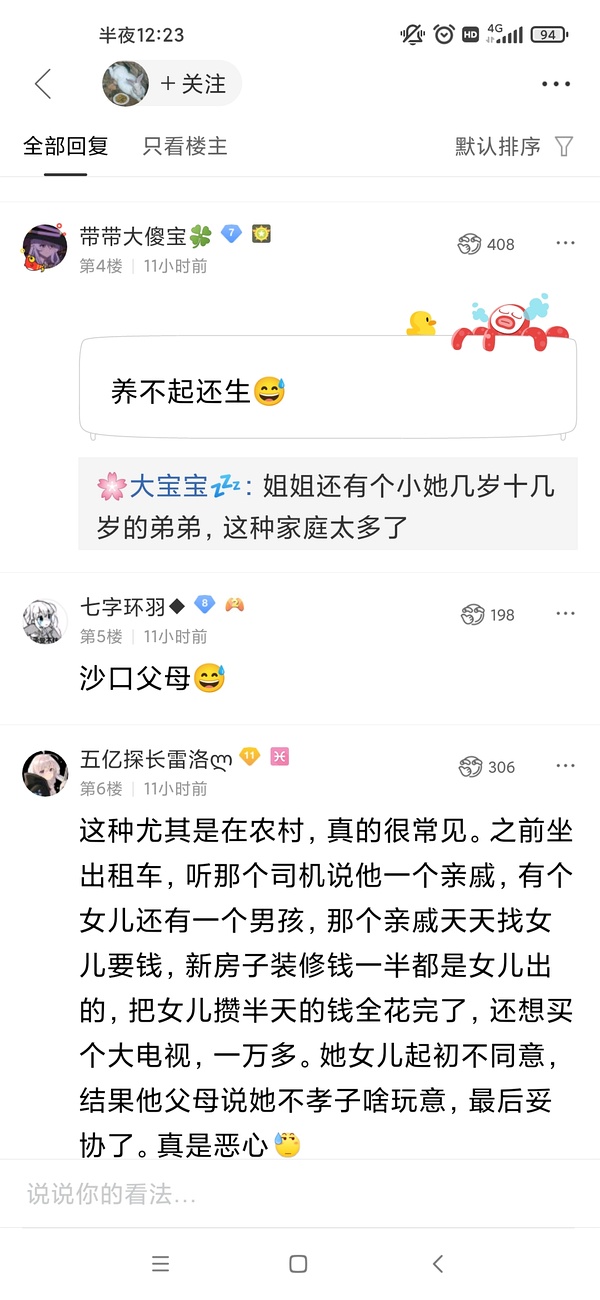
Task: Open more options on 带带大傻宝's comment
Action: click(565, 243)
